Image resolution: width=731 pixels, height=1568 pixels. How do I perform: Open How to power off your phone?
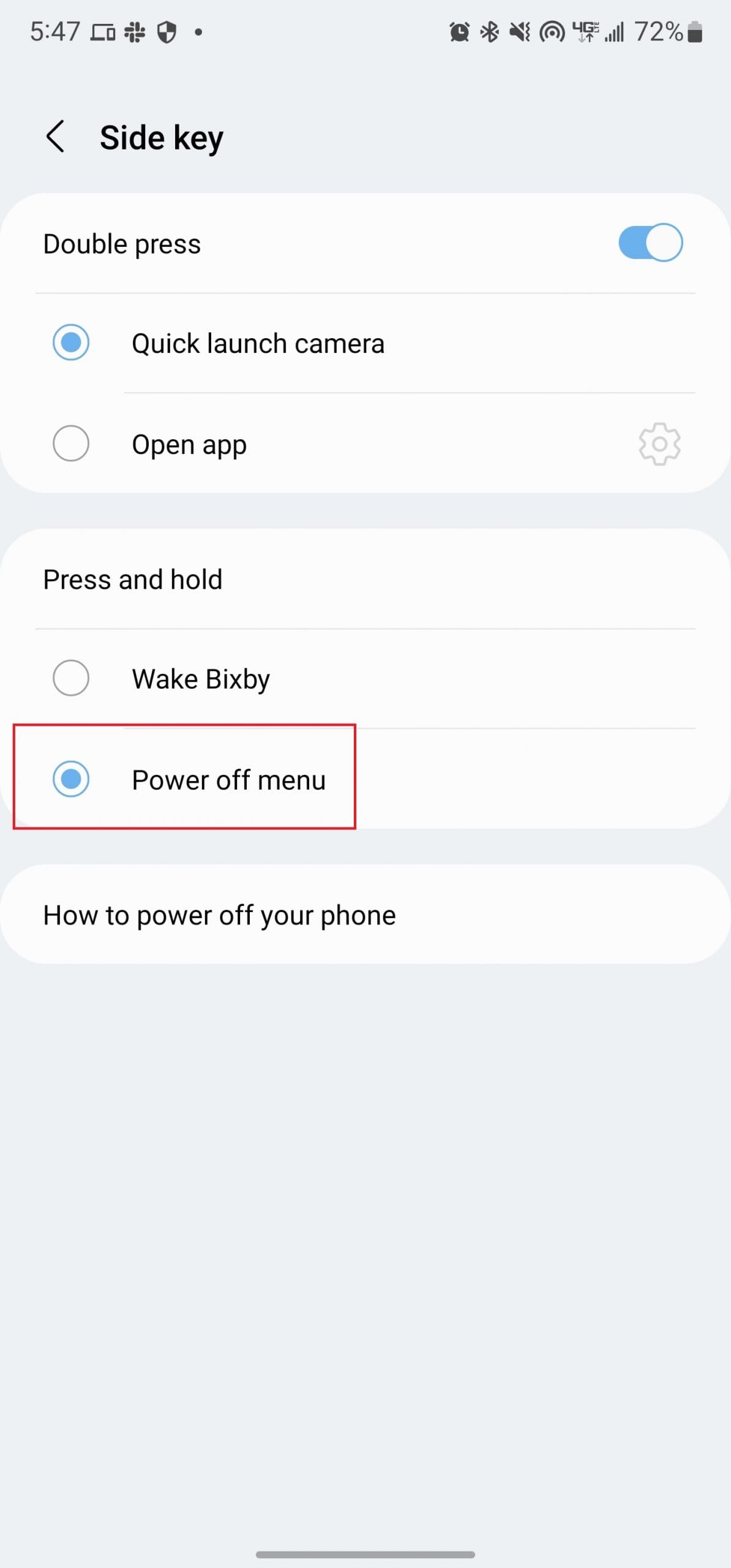coord(219,915)
